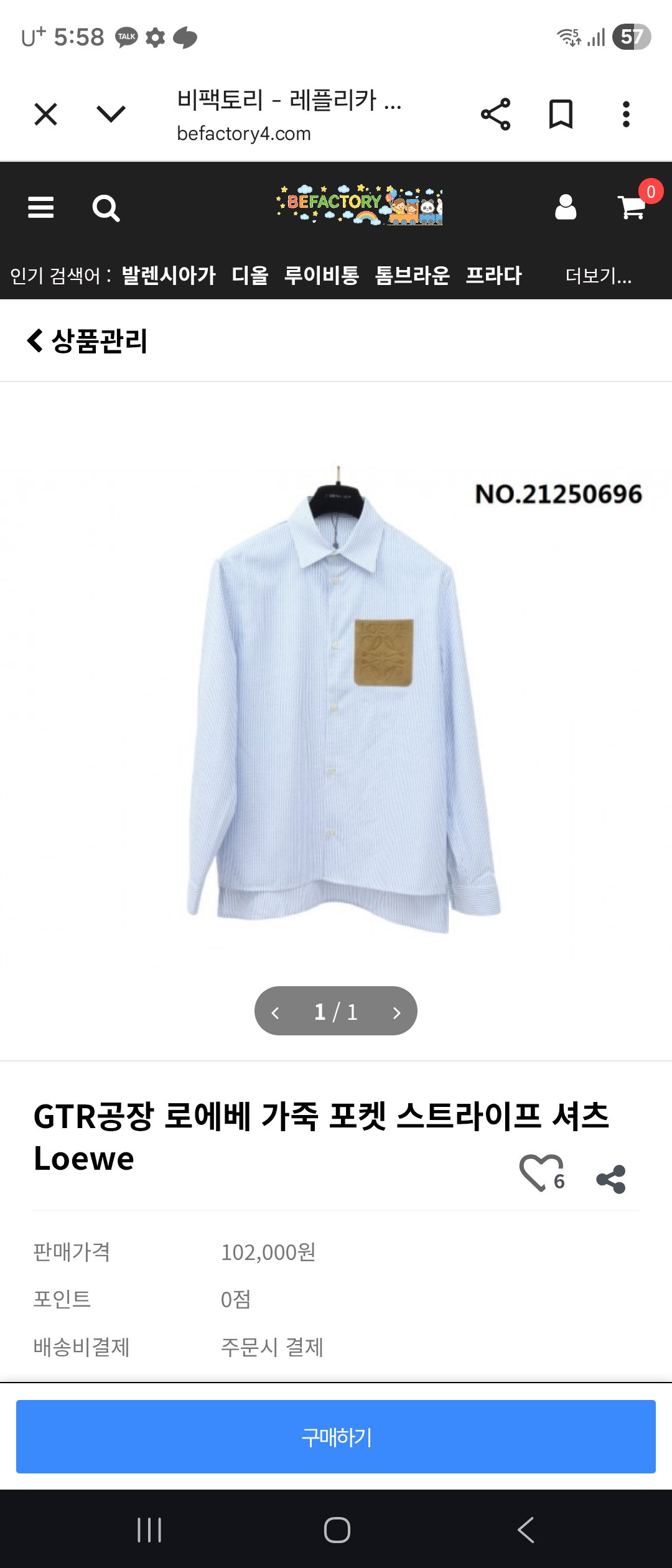
Task: Search popular keyword 톰브라운
Action: click(x=413, y=275)
